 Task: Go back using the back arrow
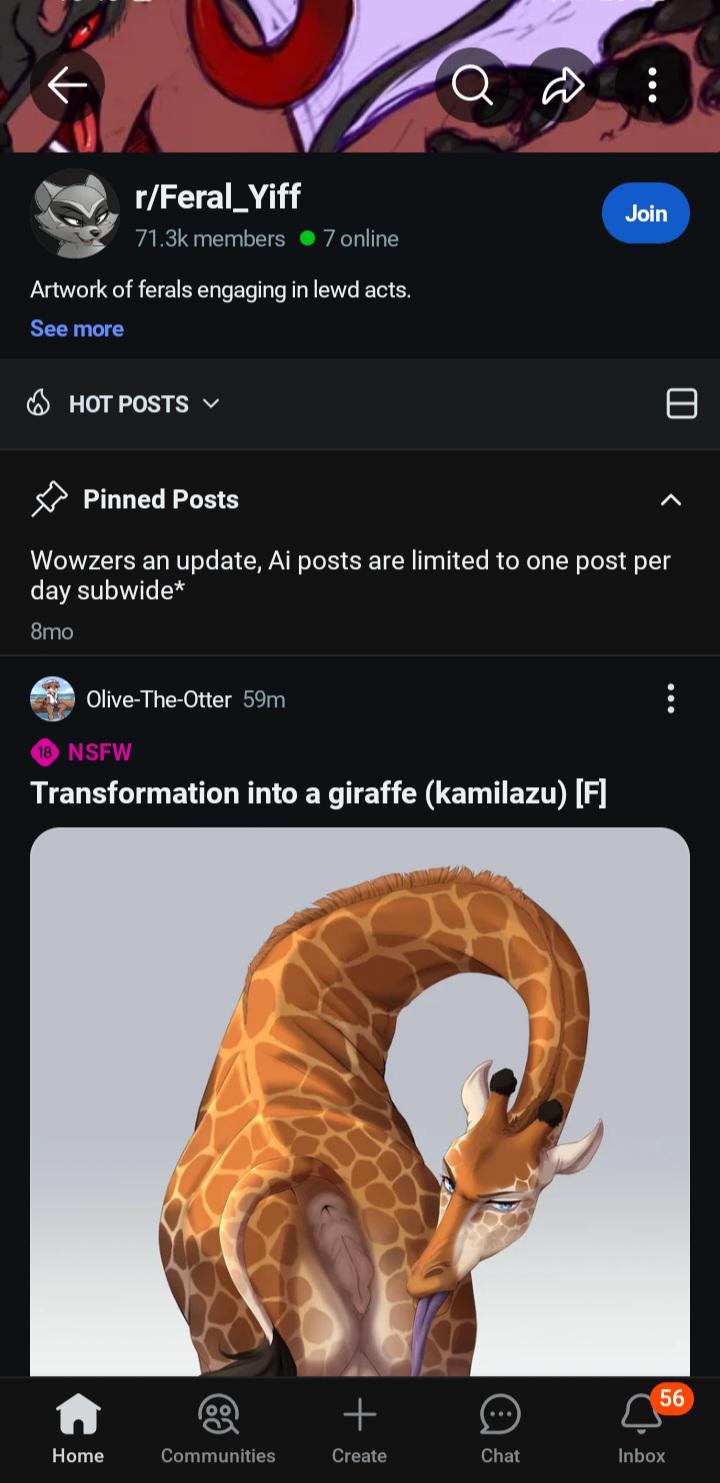click(x=67, y=87)
